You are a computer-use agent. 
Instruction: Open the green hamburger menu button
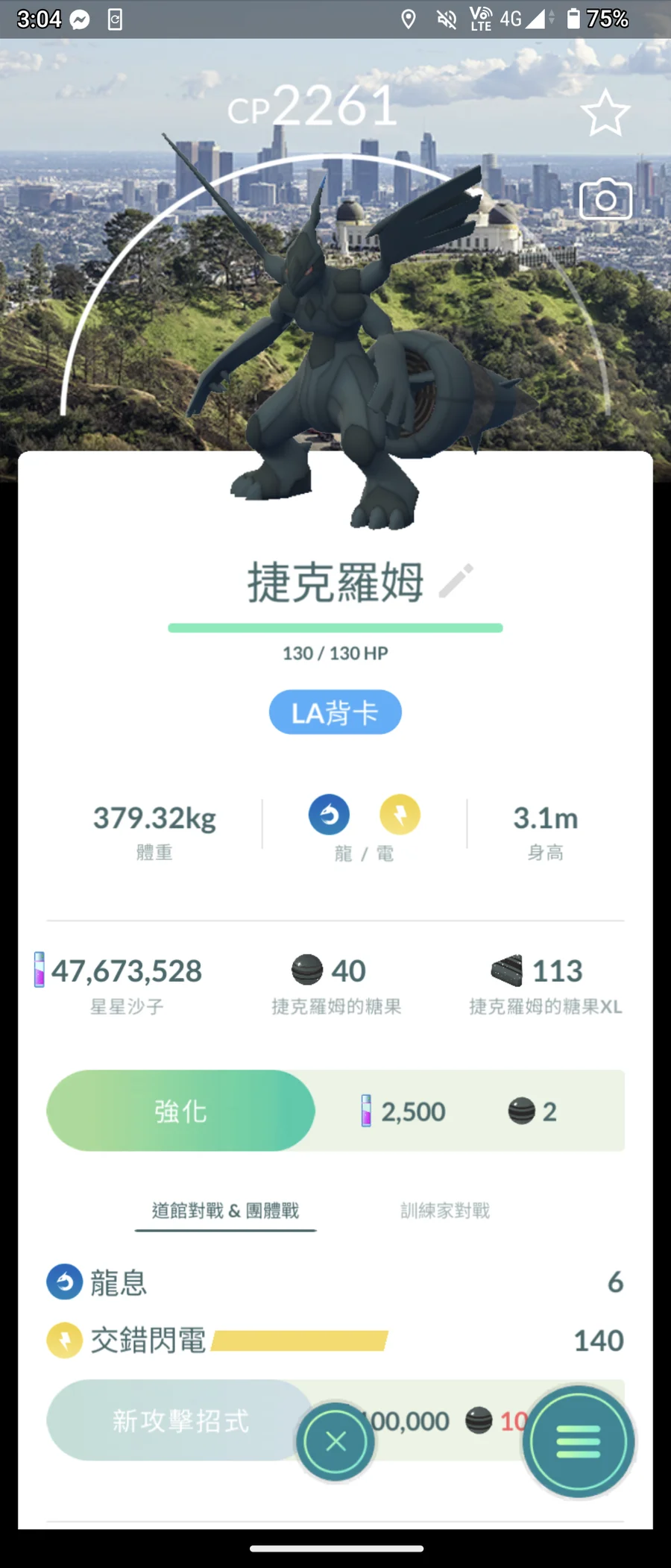[578, 1441]
